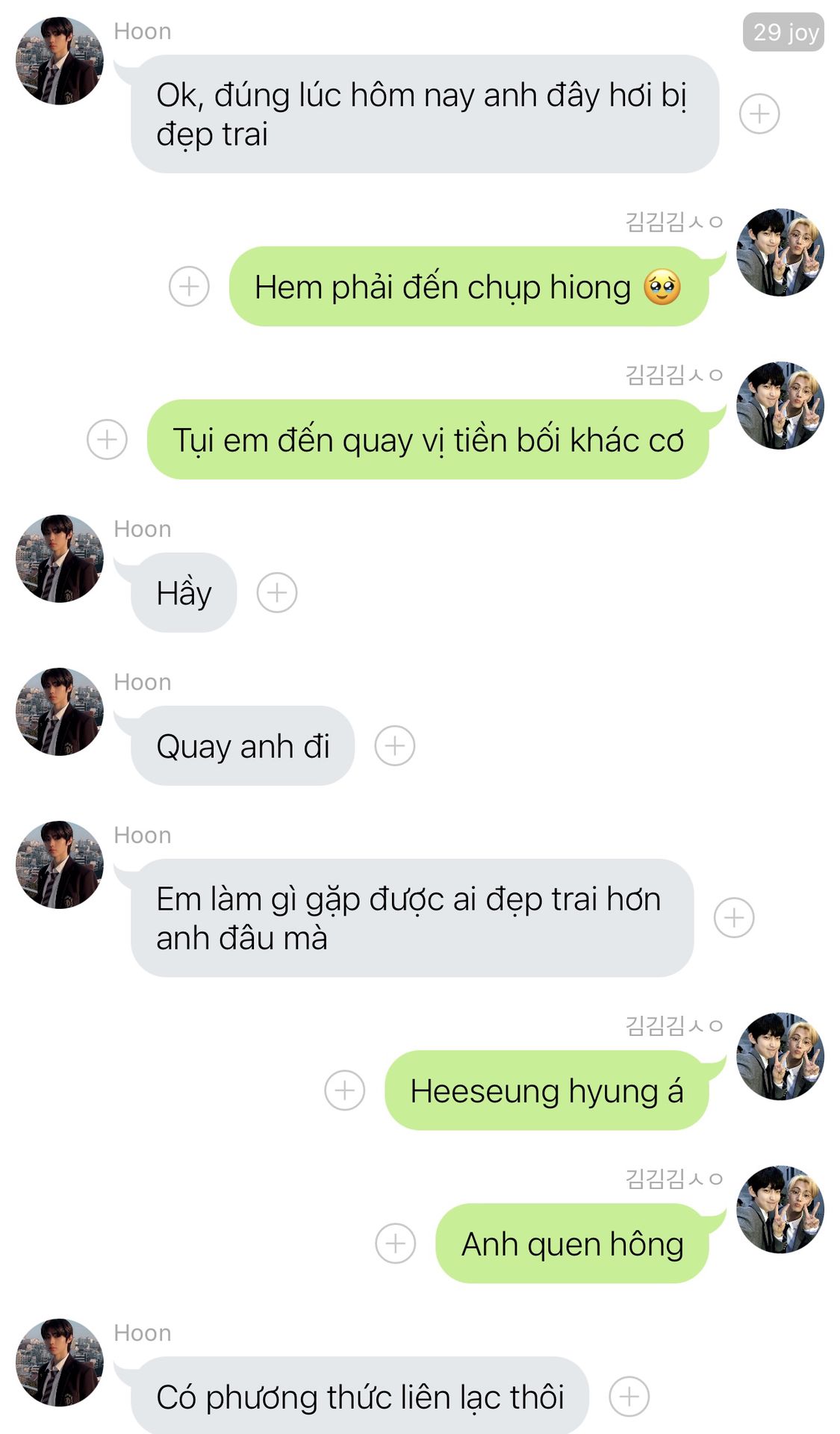Tap plus icon beside "Quay anh đi"
This screenshot has height=1434, width=840.
395,746
